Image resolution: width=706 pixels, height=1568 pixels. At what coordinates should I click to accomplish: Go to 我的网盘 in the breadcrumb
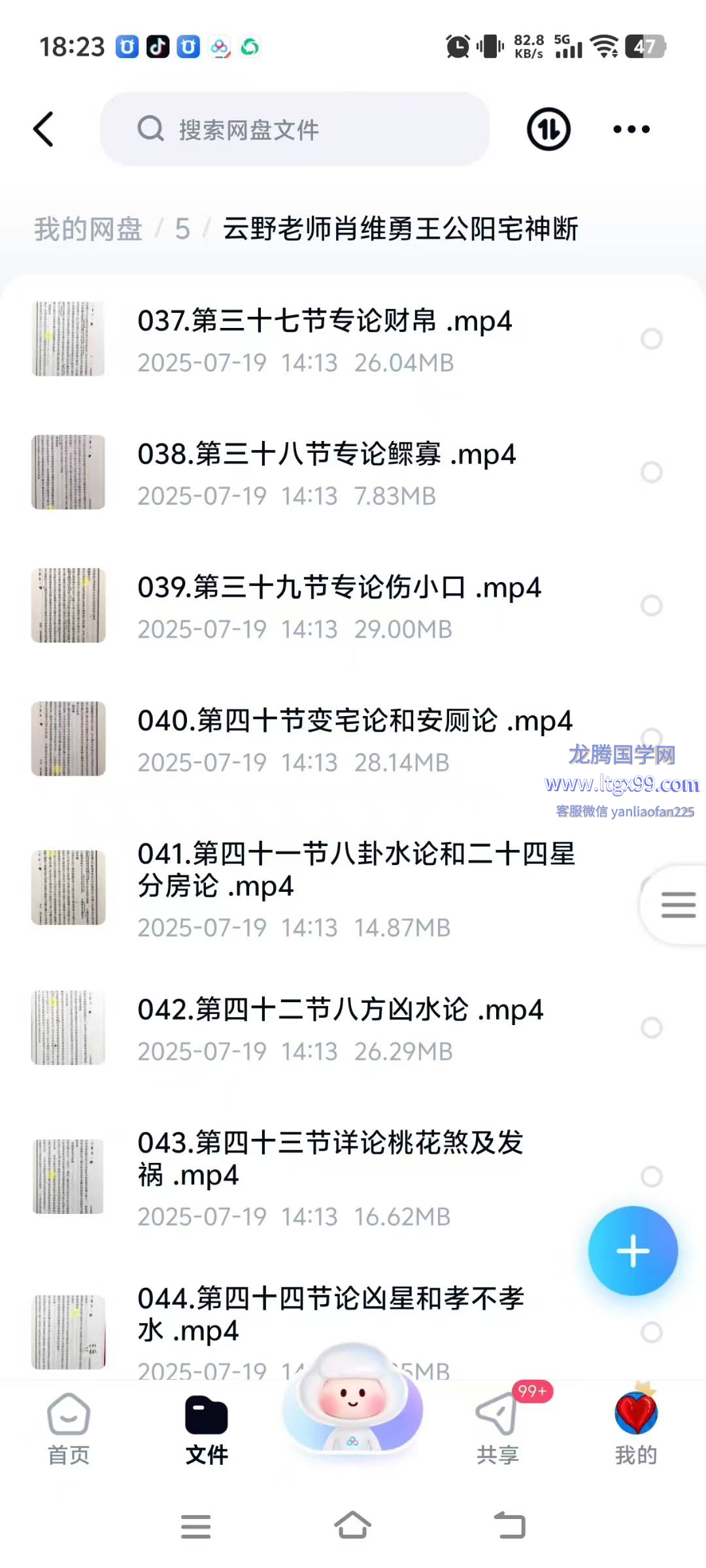pyautogui.click(x=88, y=229)
